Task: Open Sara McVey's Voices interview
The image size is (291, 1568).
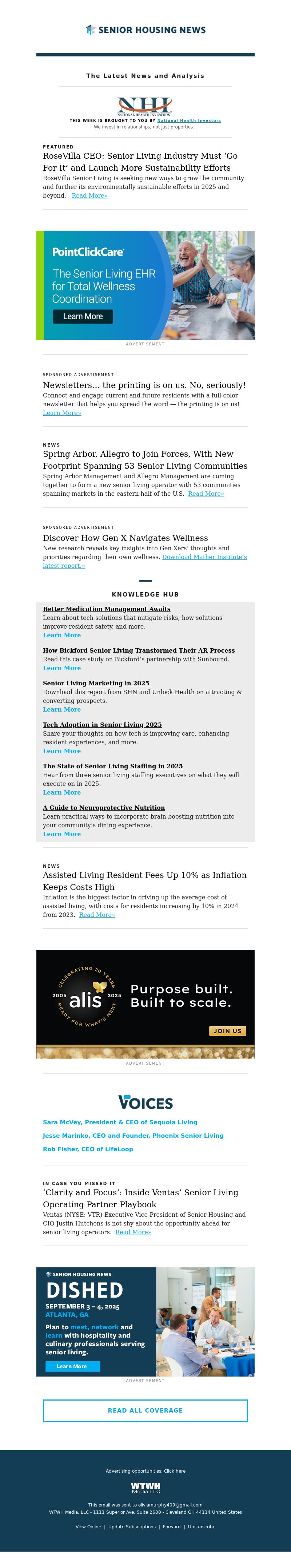Action: [120, 1122]
